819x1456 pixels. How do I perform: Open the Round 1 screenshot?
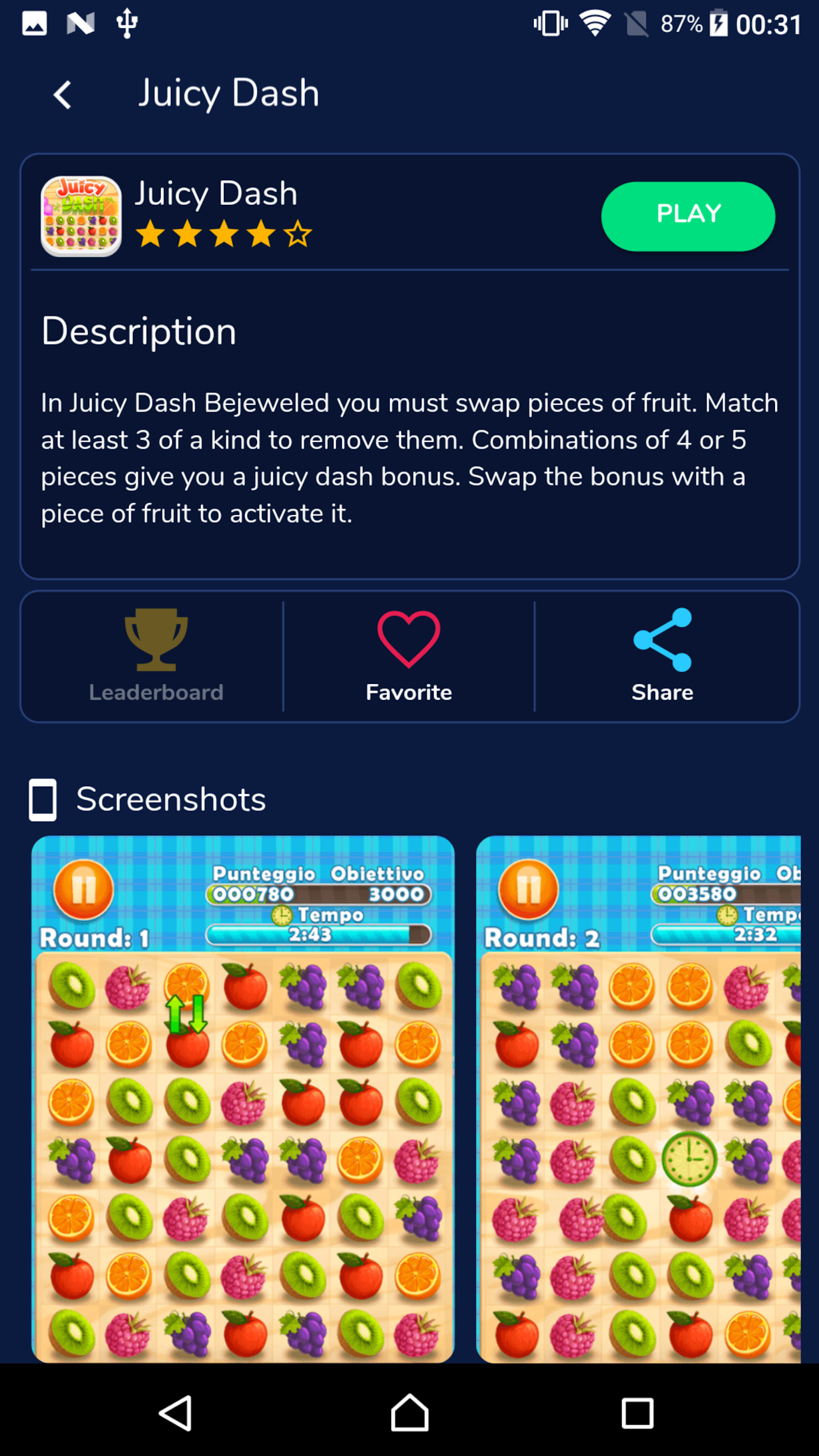point(243,1099)
